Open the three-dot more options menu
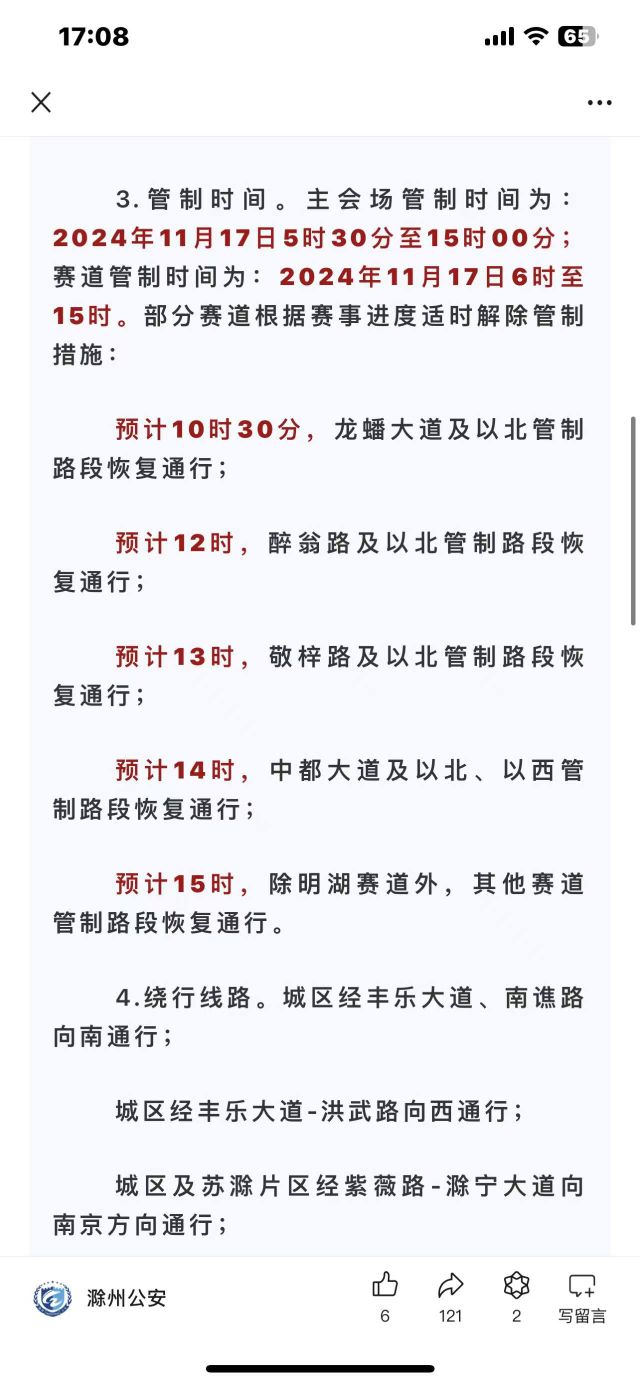 pos(599,102)
